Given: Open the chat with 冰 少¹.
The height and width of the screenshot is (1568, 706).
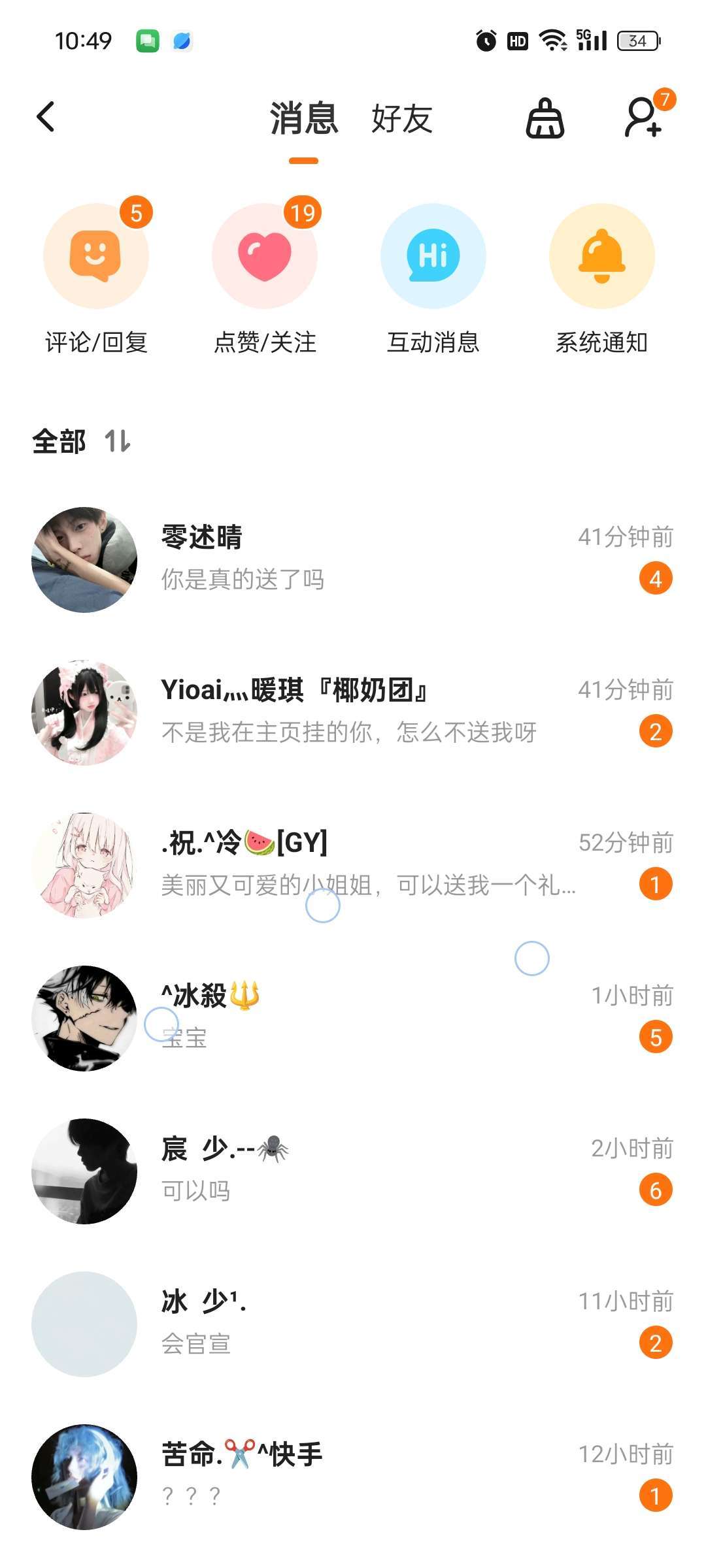Looking at the screenshot, I should (x=353, y=1324).
